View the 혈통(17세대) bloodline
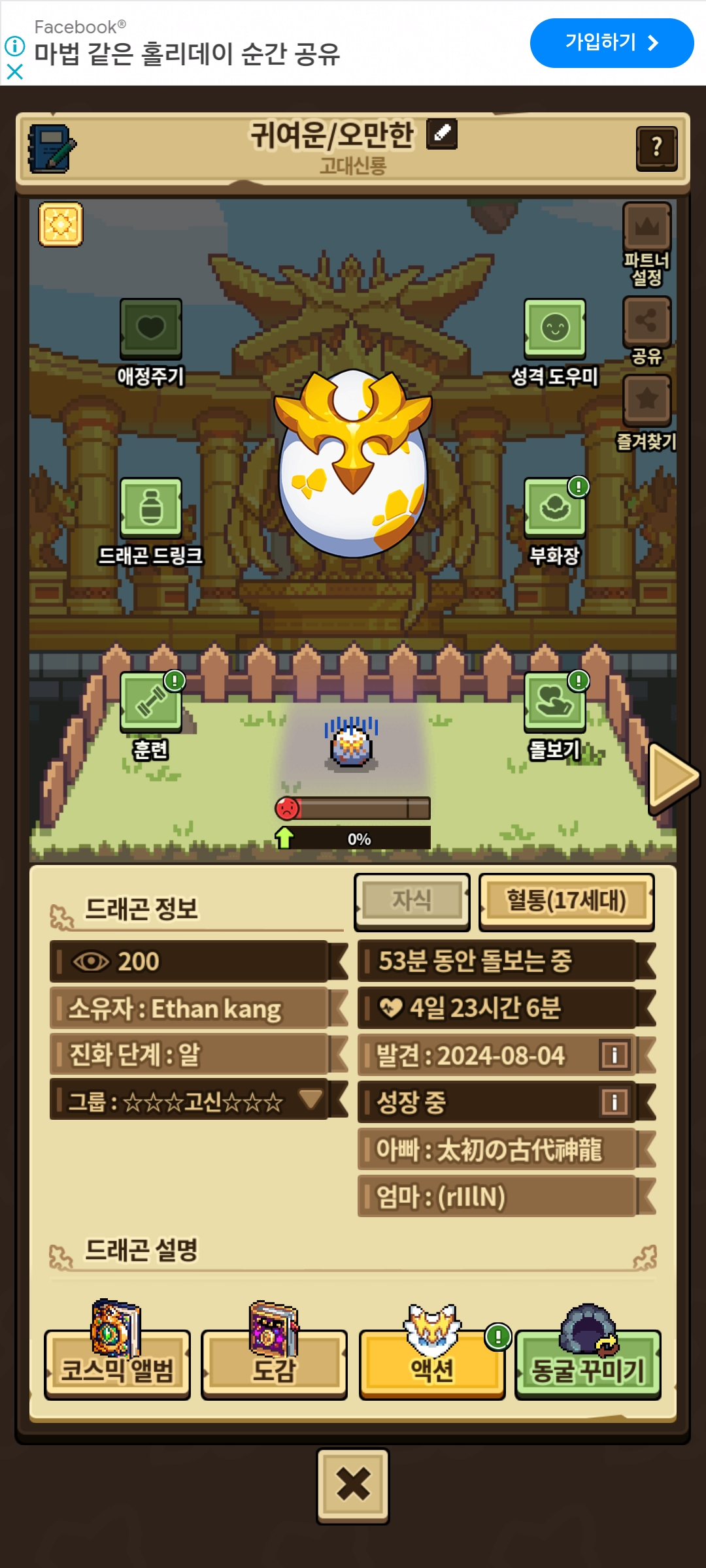The width and height of the screenshot is (706, 1568). [566, 900]
